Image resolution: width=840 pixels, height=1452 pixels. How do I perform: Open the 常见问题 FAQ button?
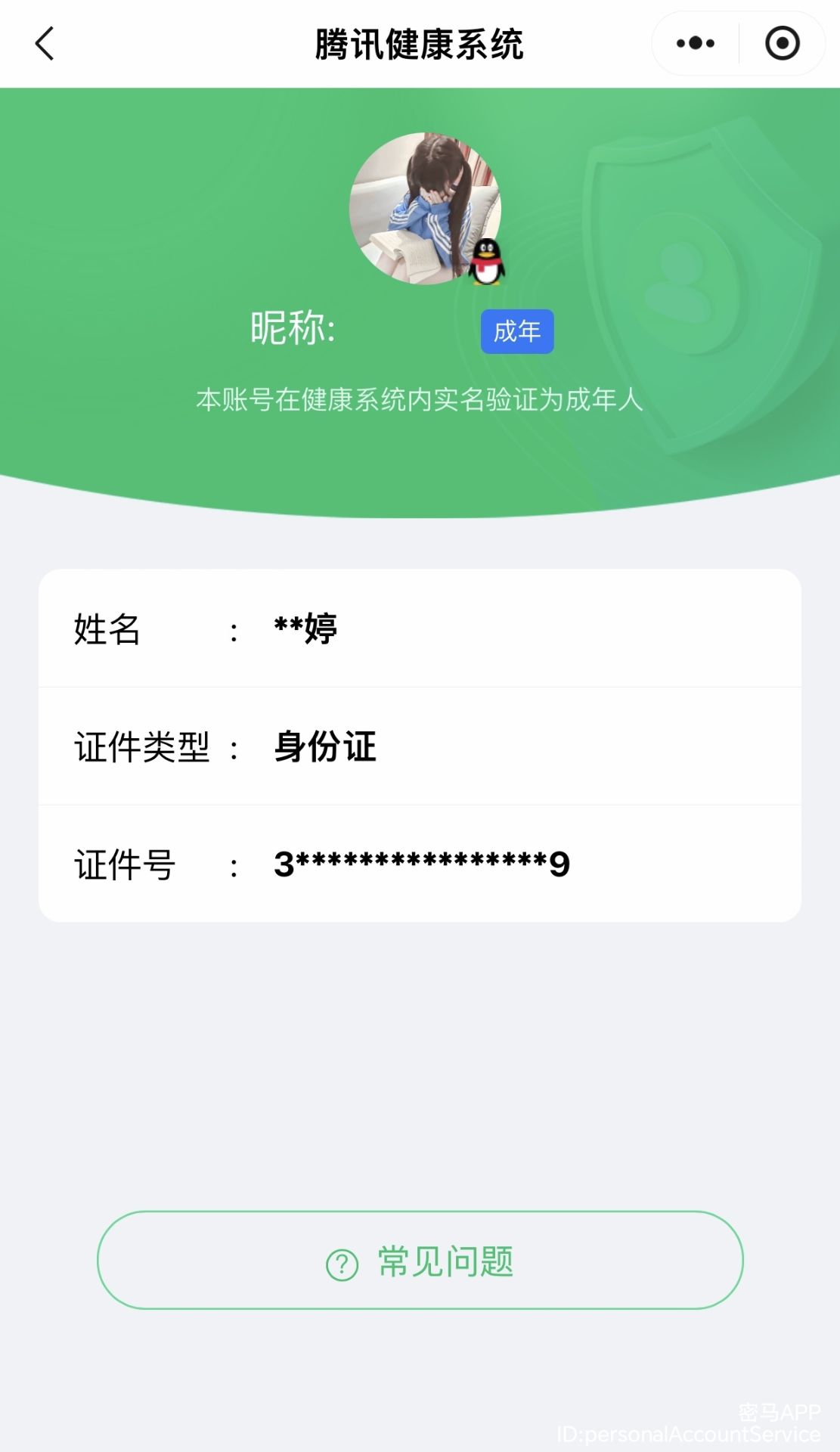(420, 1260)
